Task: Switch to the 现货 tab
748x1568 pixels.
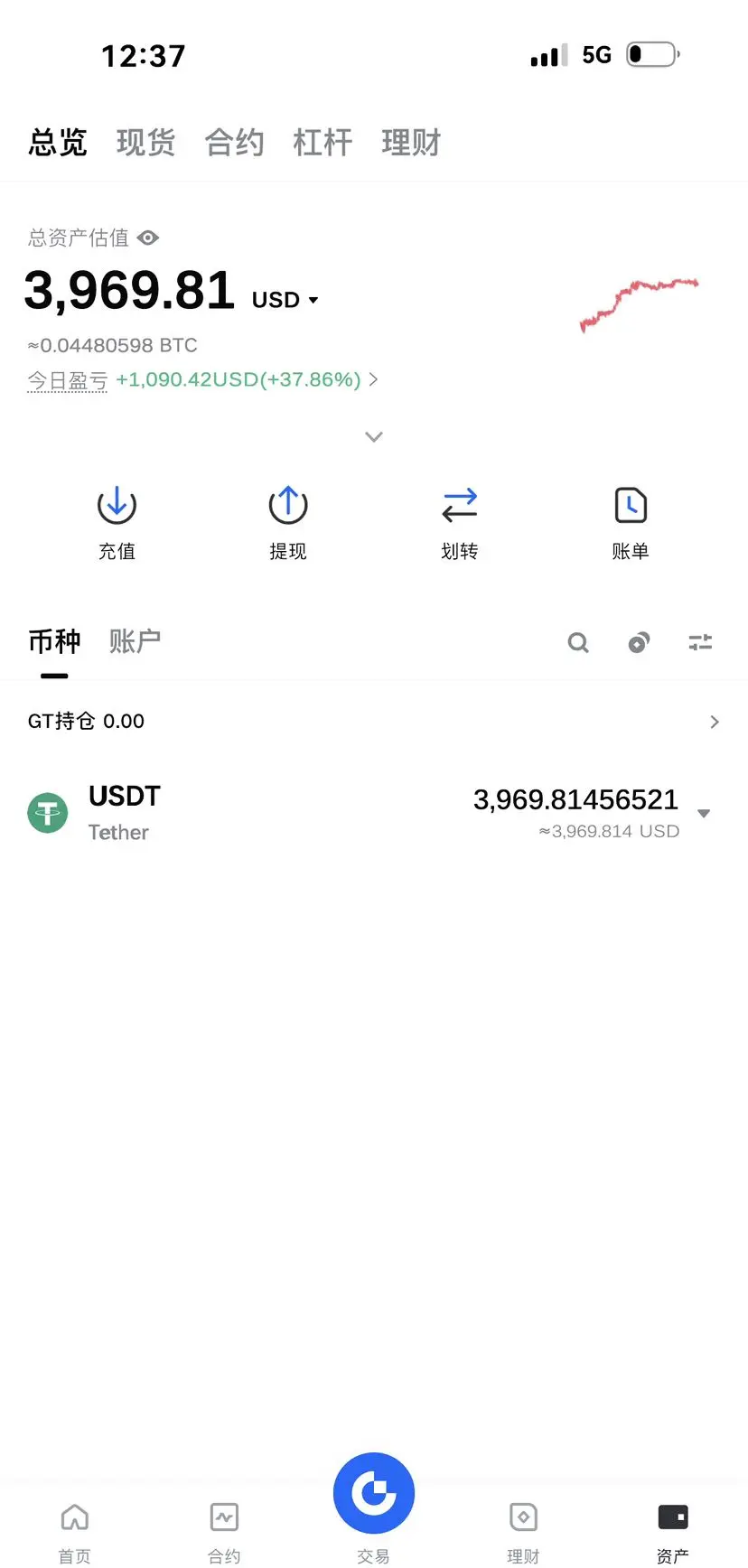Action: coord(145,143)
